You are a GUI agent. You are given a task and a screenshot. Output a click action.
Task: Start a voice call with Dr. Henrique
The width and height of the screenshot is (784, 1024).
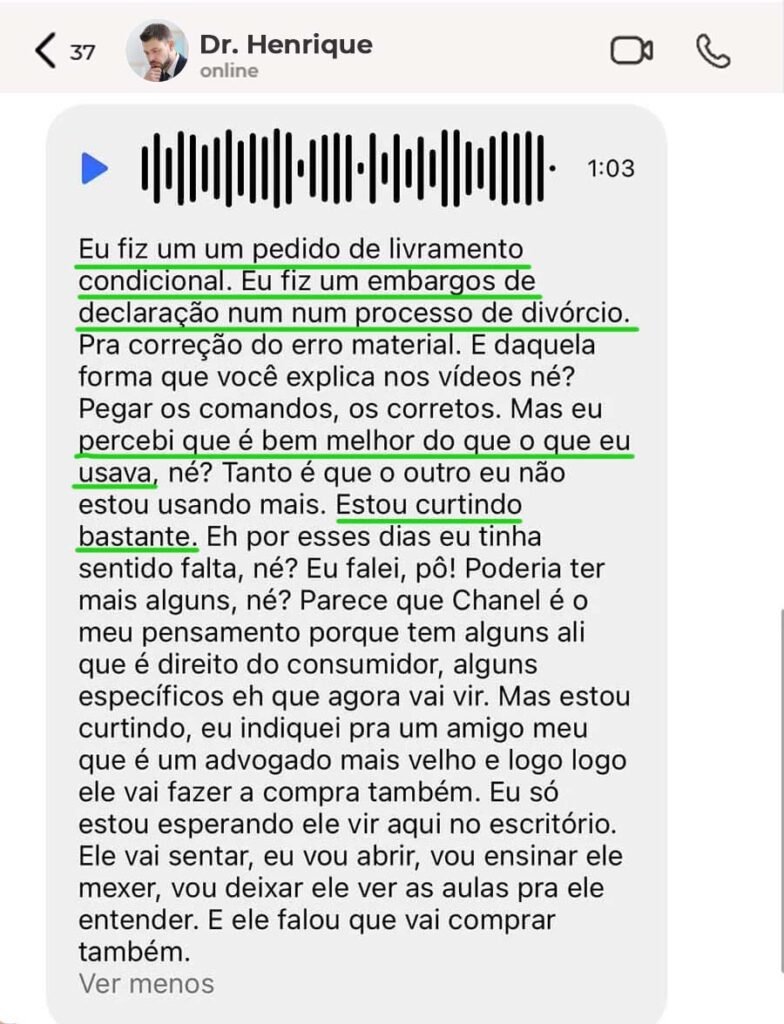point(713,51)
